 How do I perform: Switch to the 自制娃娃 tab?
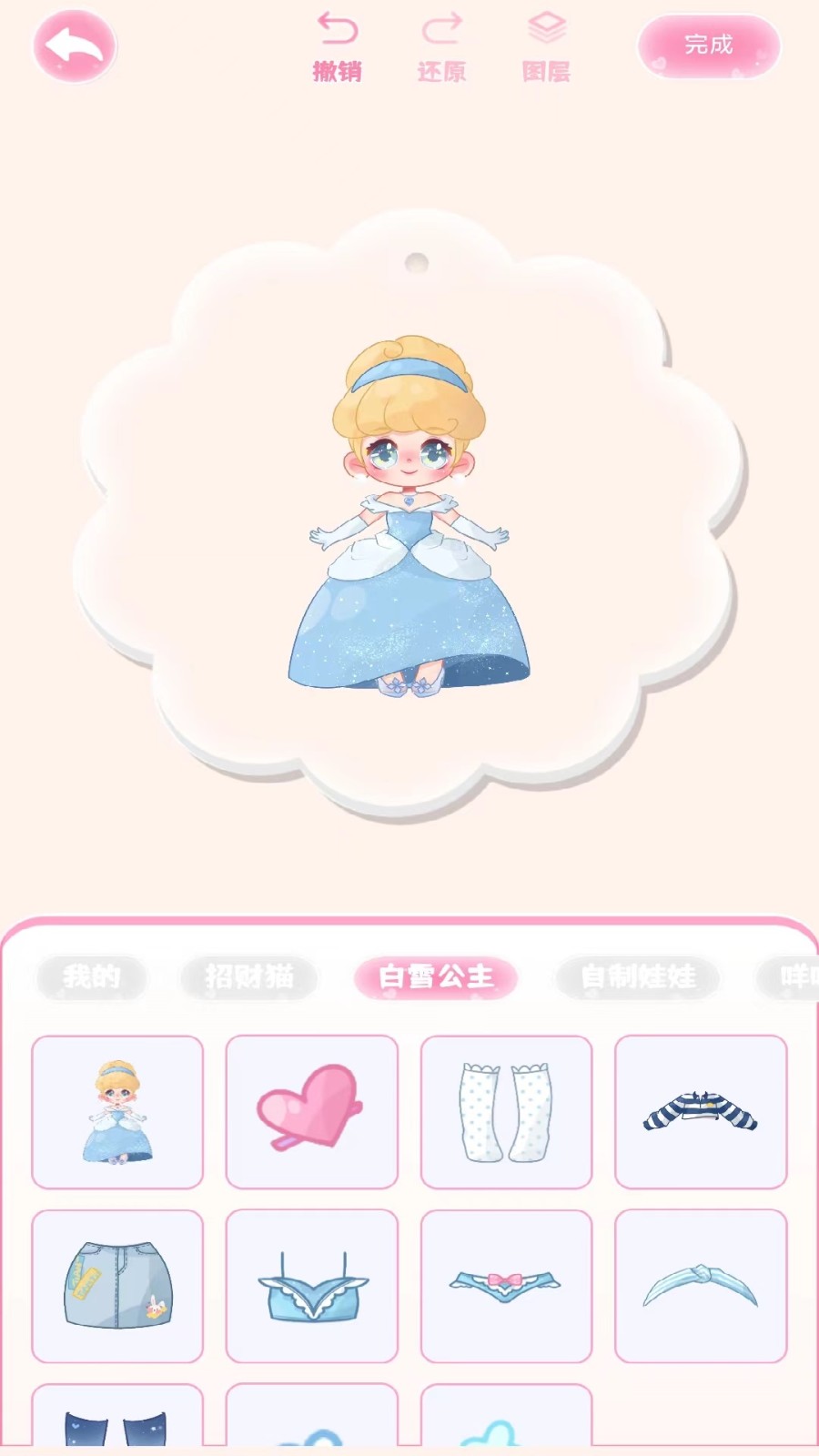pyautogui.click(x=637, y=977)
